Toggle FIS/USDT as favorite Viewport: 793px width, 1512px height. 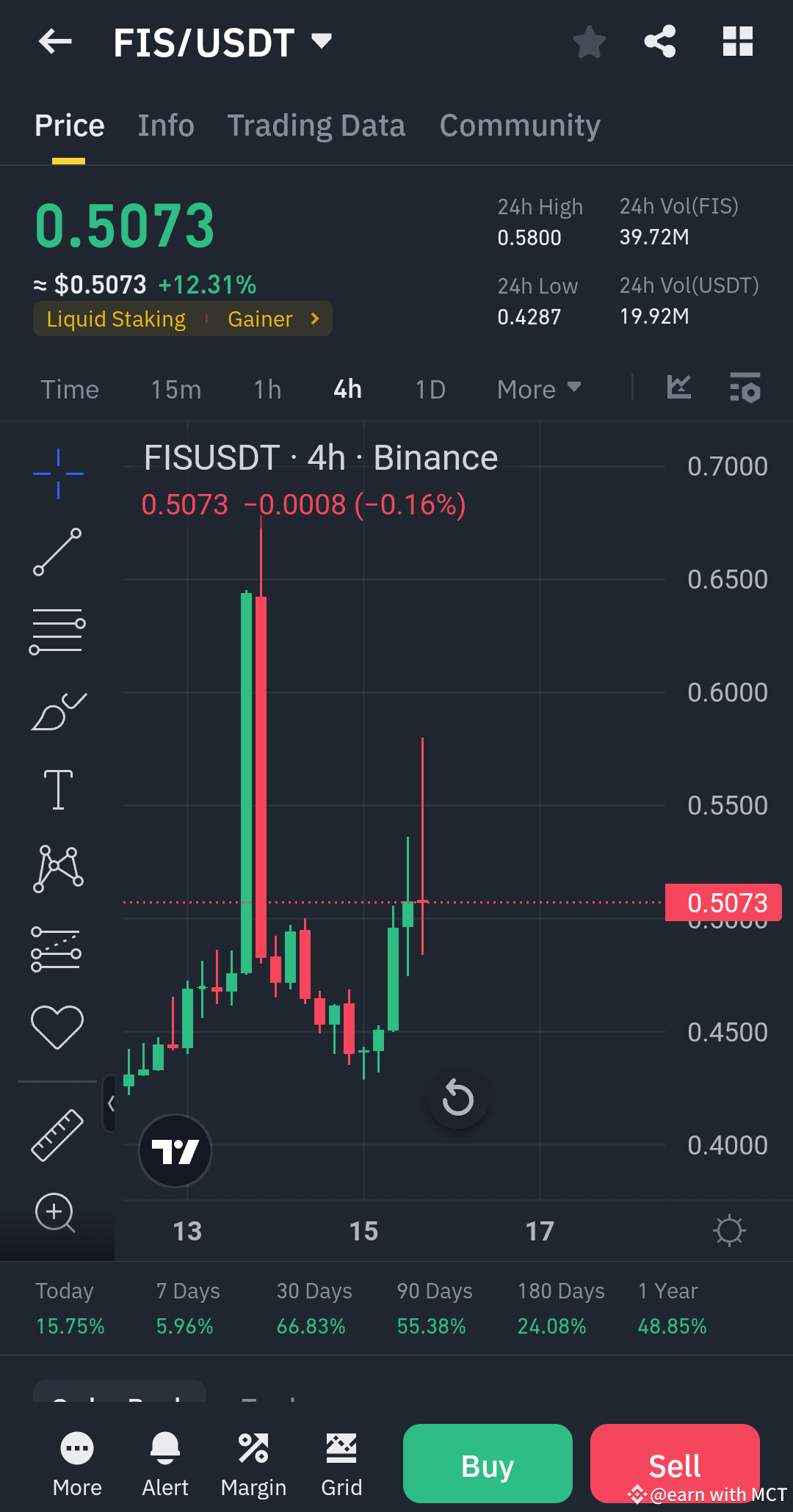(589, 42)
